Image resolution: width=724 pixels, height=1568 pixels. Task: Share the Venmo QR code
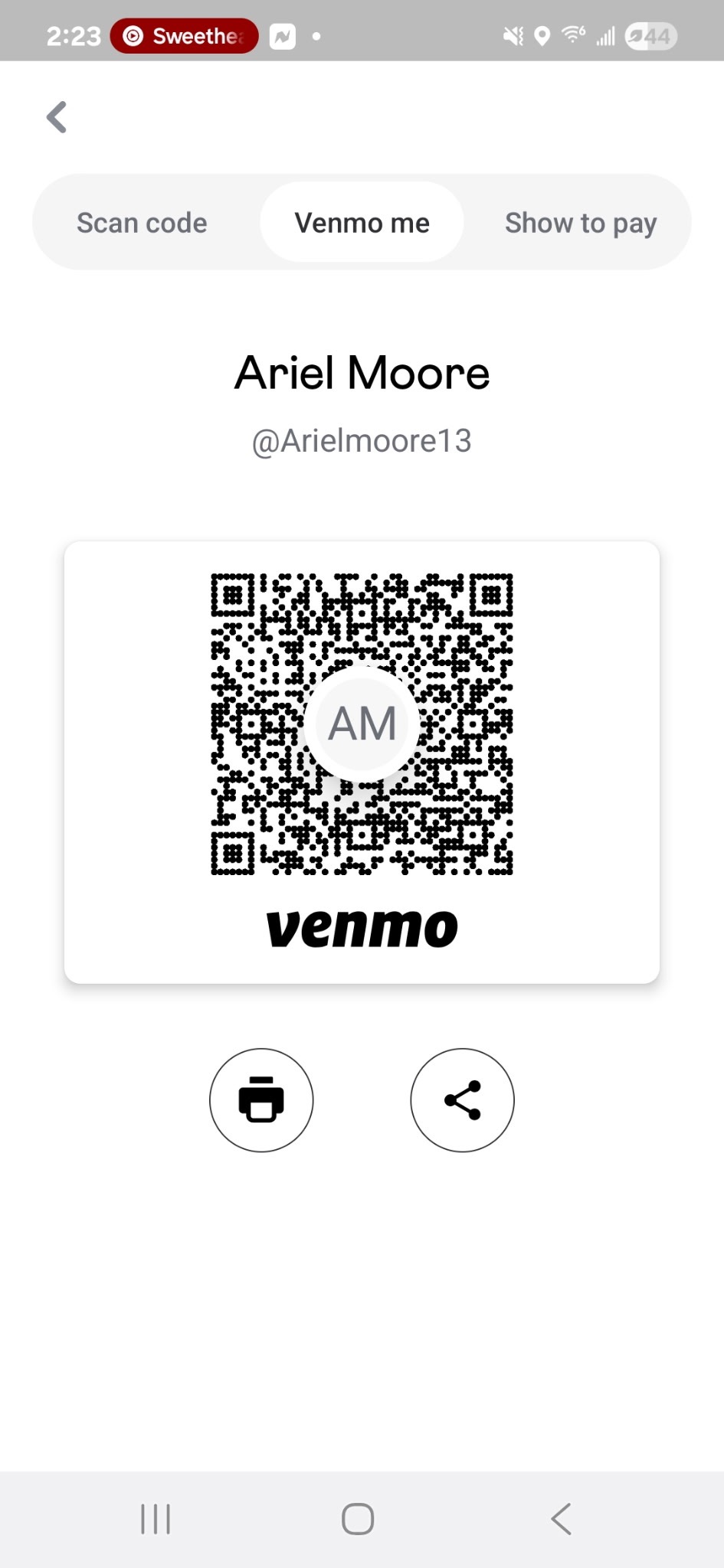[x=462, y=1099]
